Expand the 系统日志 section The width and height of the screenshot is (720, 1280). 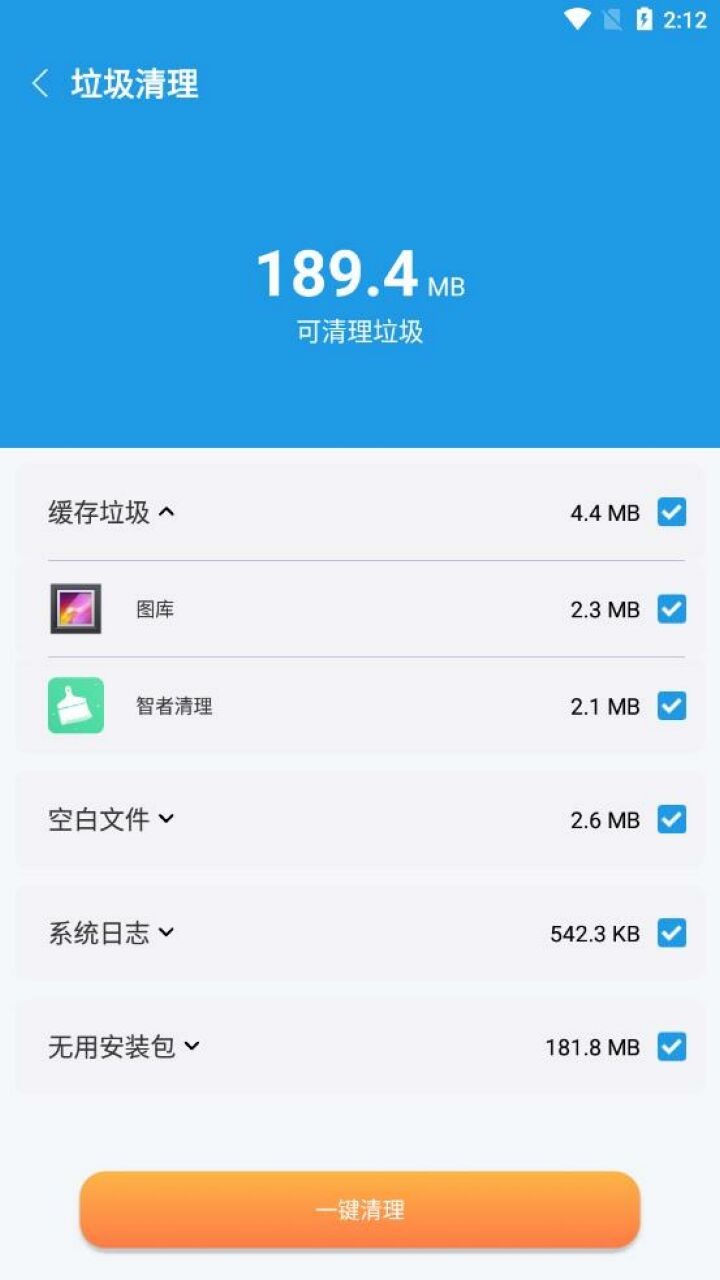(x=165, y=933)
